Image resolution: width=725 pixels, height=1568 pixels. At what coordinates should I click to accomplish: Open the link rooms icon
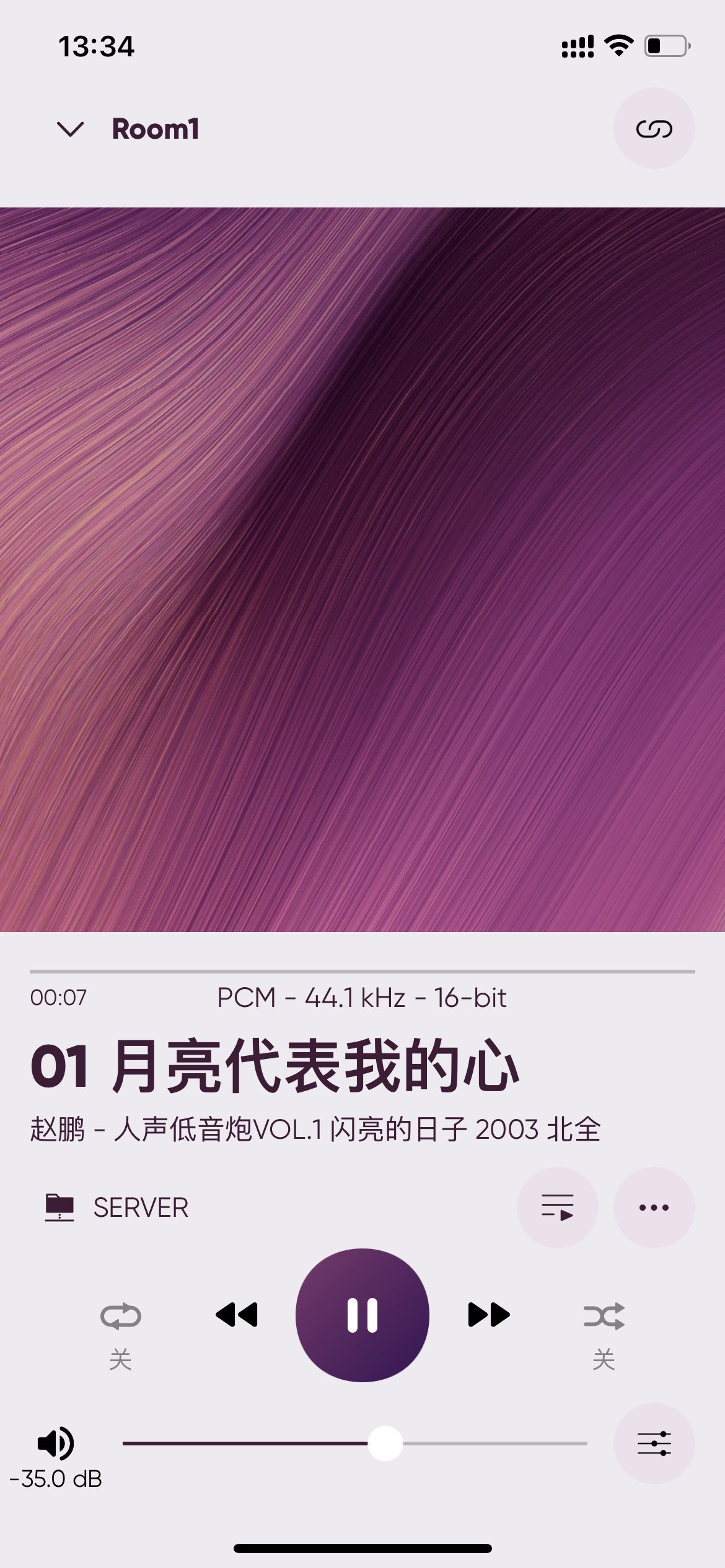point(654,129)
